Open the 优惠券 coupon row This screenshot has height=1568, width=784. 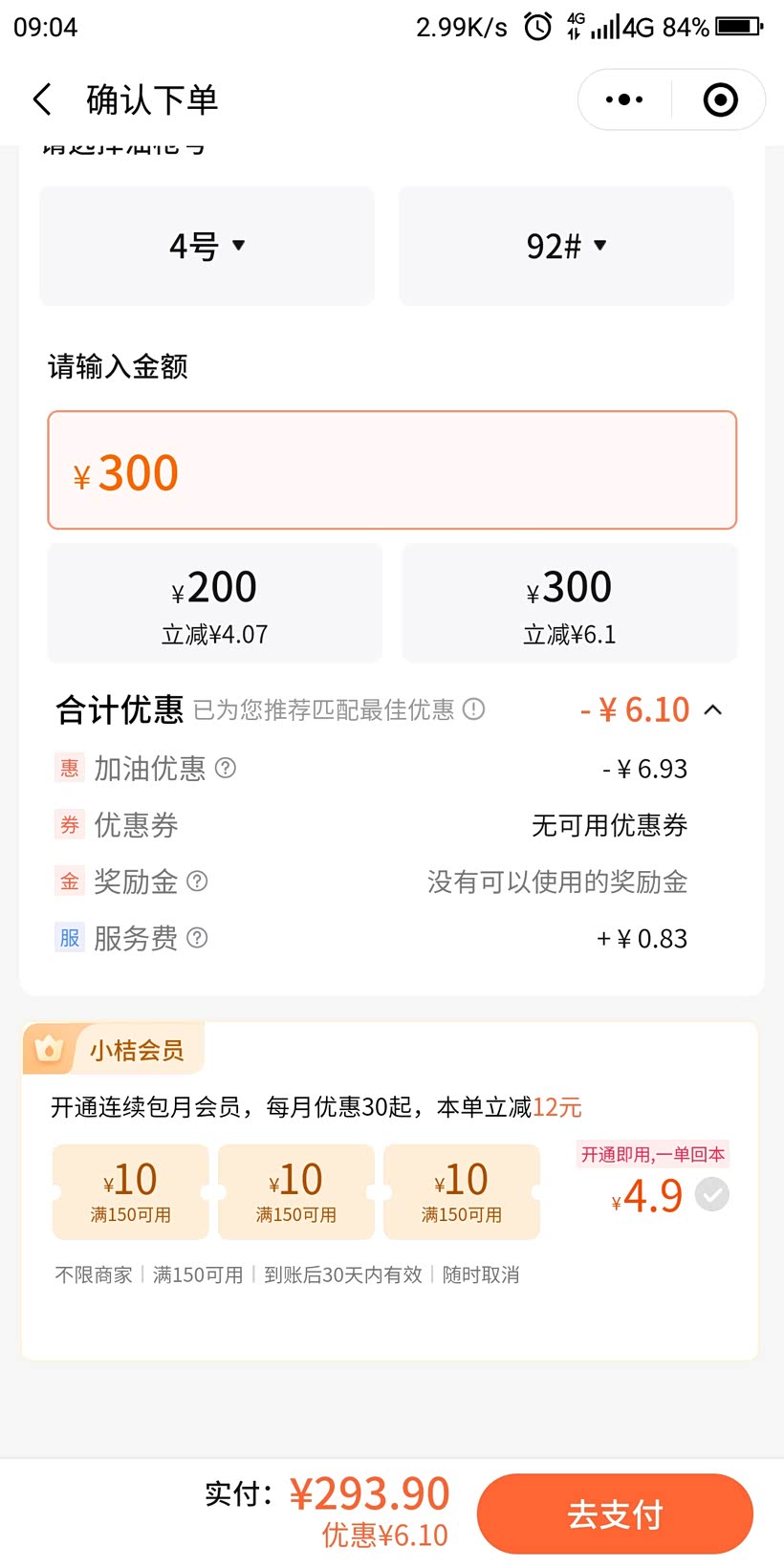(371, 825)
